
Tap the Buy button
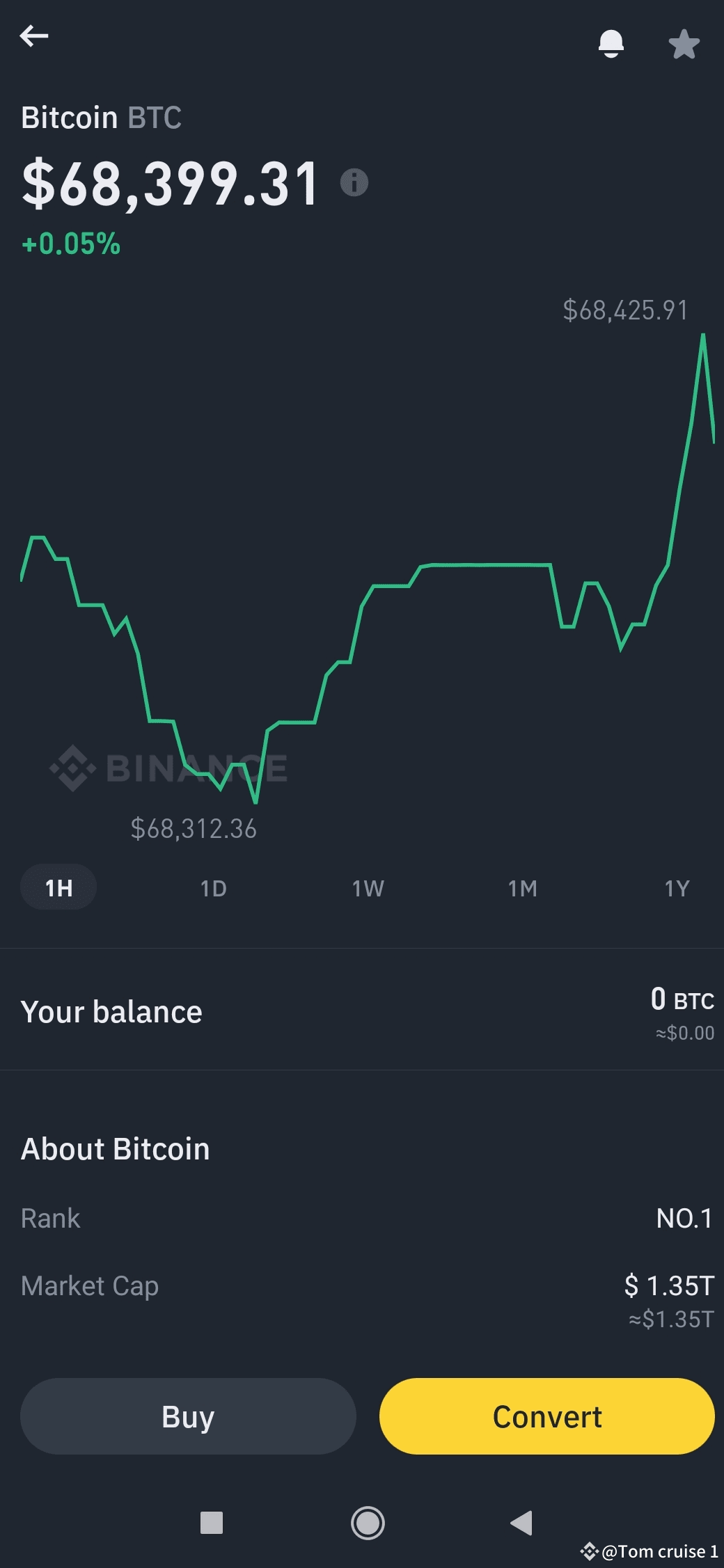[x=188, y=1416]
